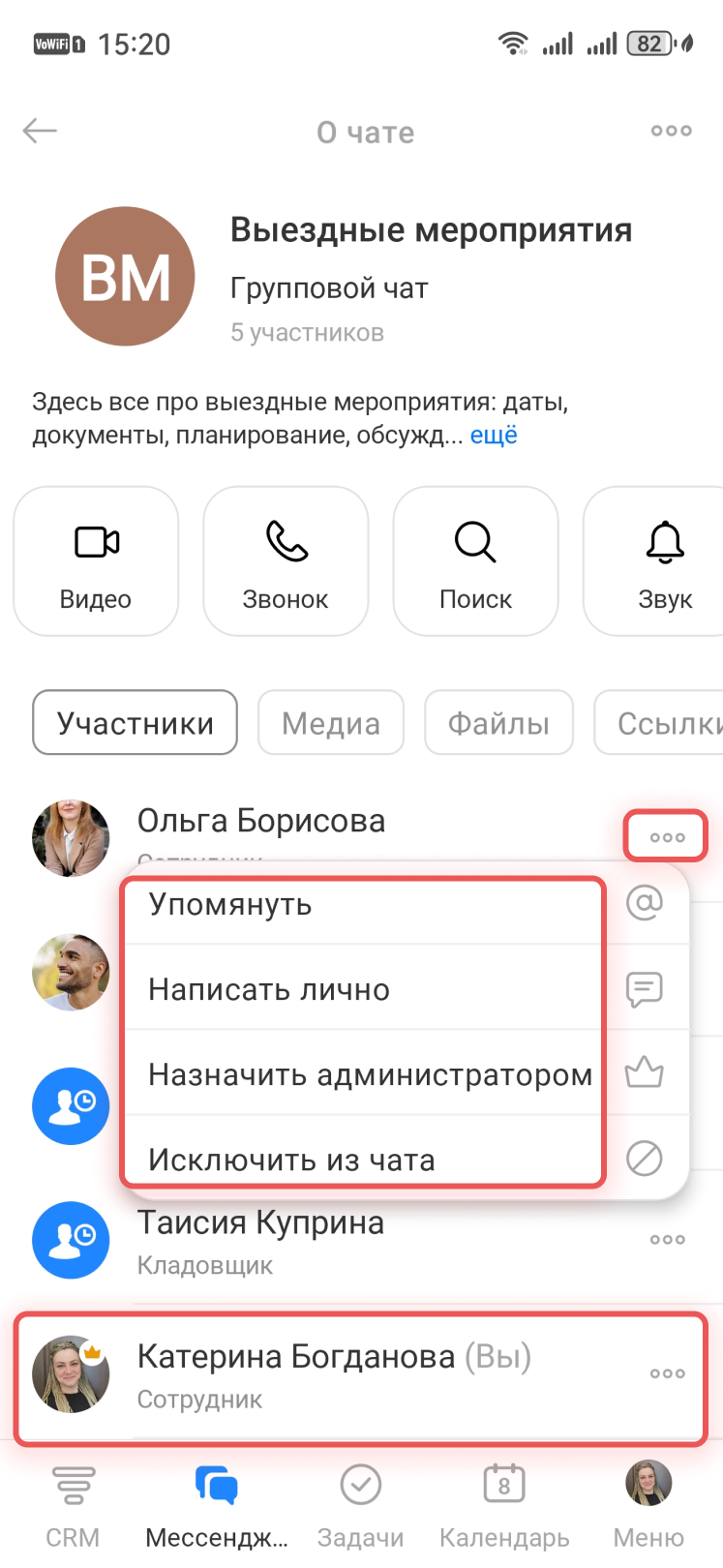
Task: Open chat search with Поиск button
Action: pyautogui.click(x=475, y=561)
